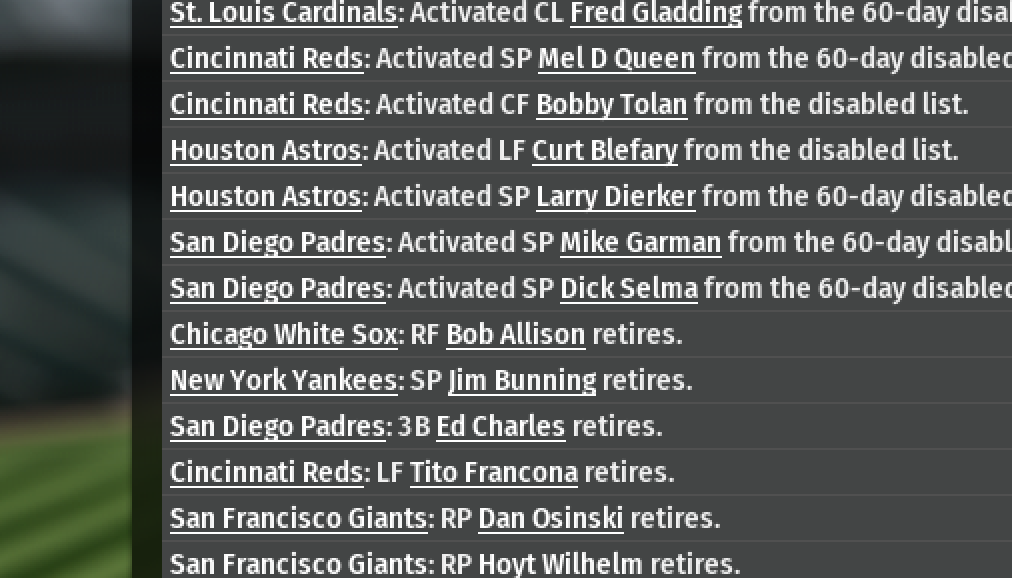
Task: View retired player Bob Allison's profile
Action: click(515, 334)
